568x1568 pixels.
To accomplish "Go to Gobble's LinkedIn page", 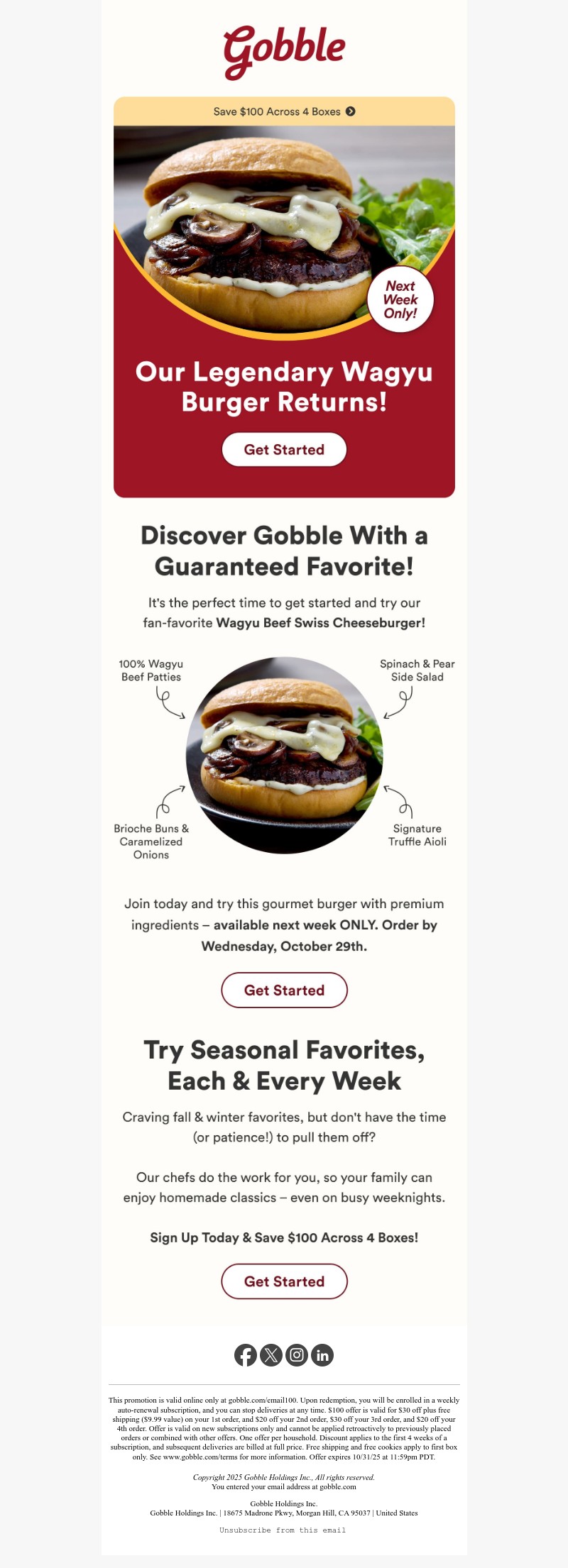I will (x=322, y=1355).
